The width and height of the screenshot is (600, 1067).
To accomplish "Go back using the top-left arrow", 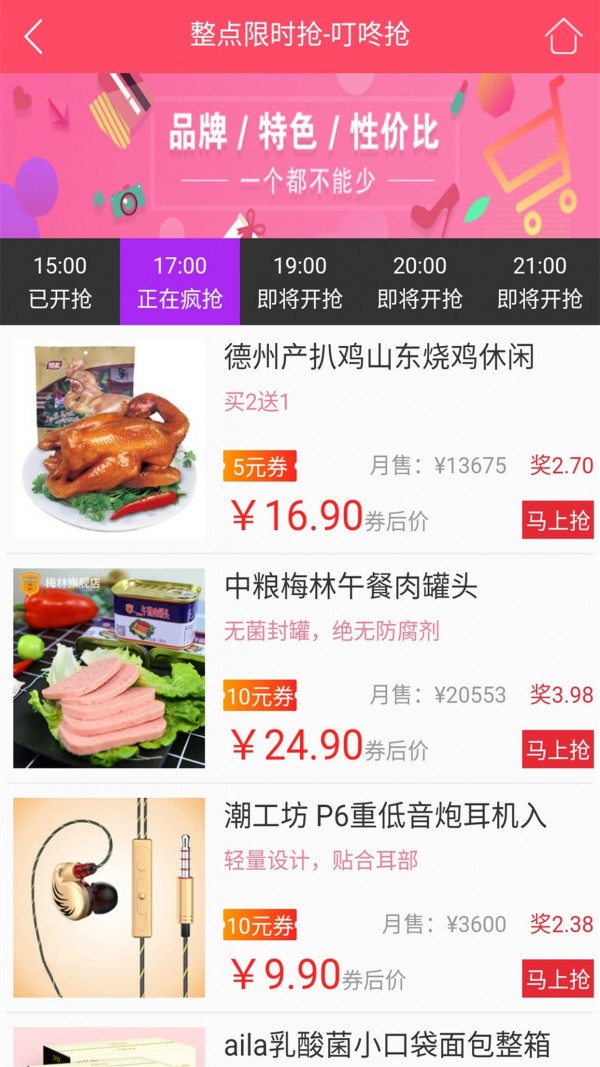I will (x=34, y=36).
